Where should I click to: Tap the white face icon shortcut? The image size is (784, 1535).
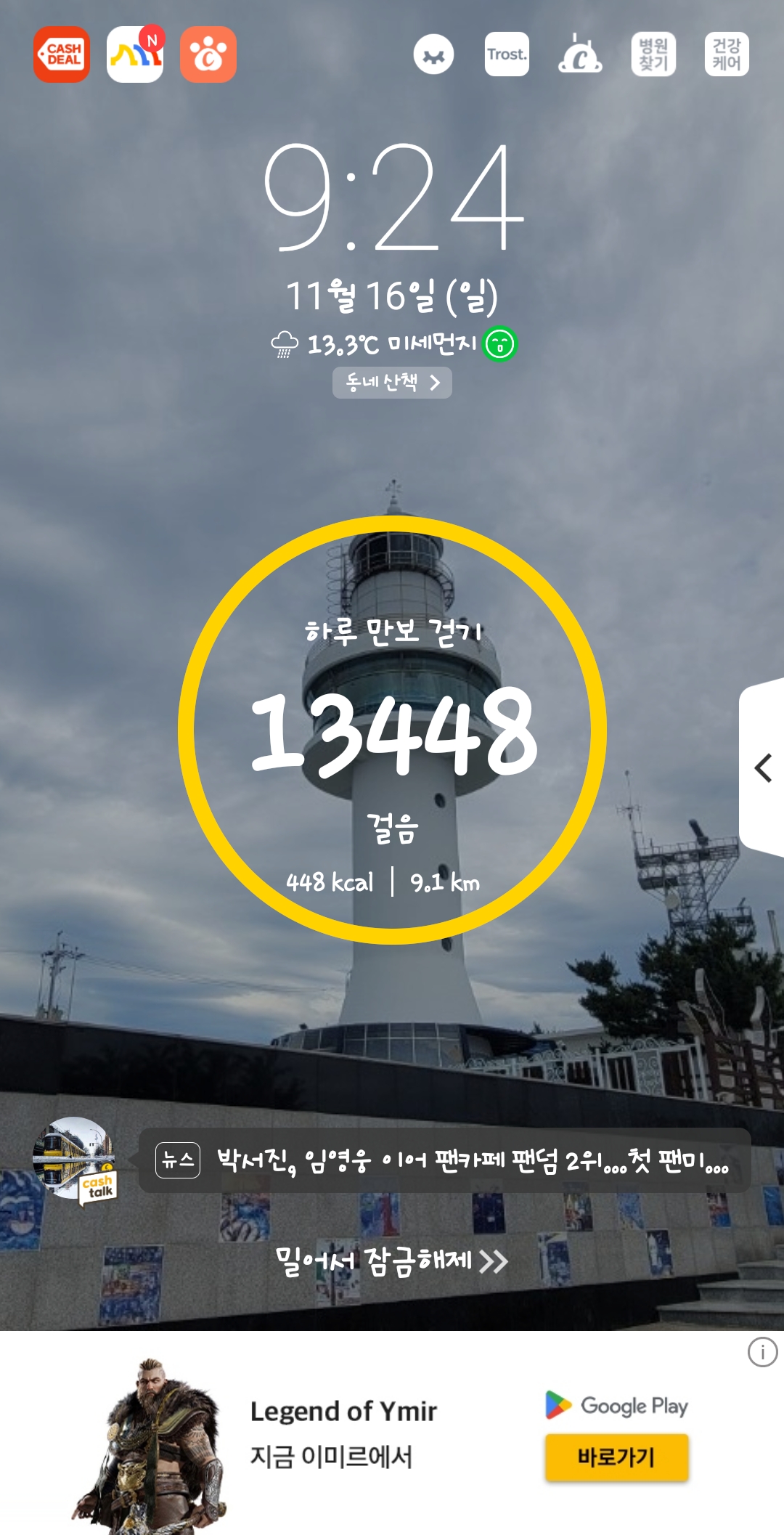point(433,54)
